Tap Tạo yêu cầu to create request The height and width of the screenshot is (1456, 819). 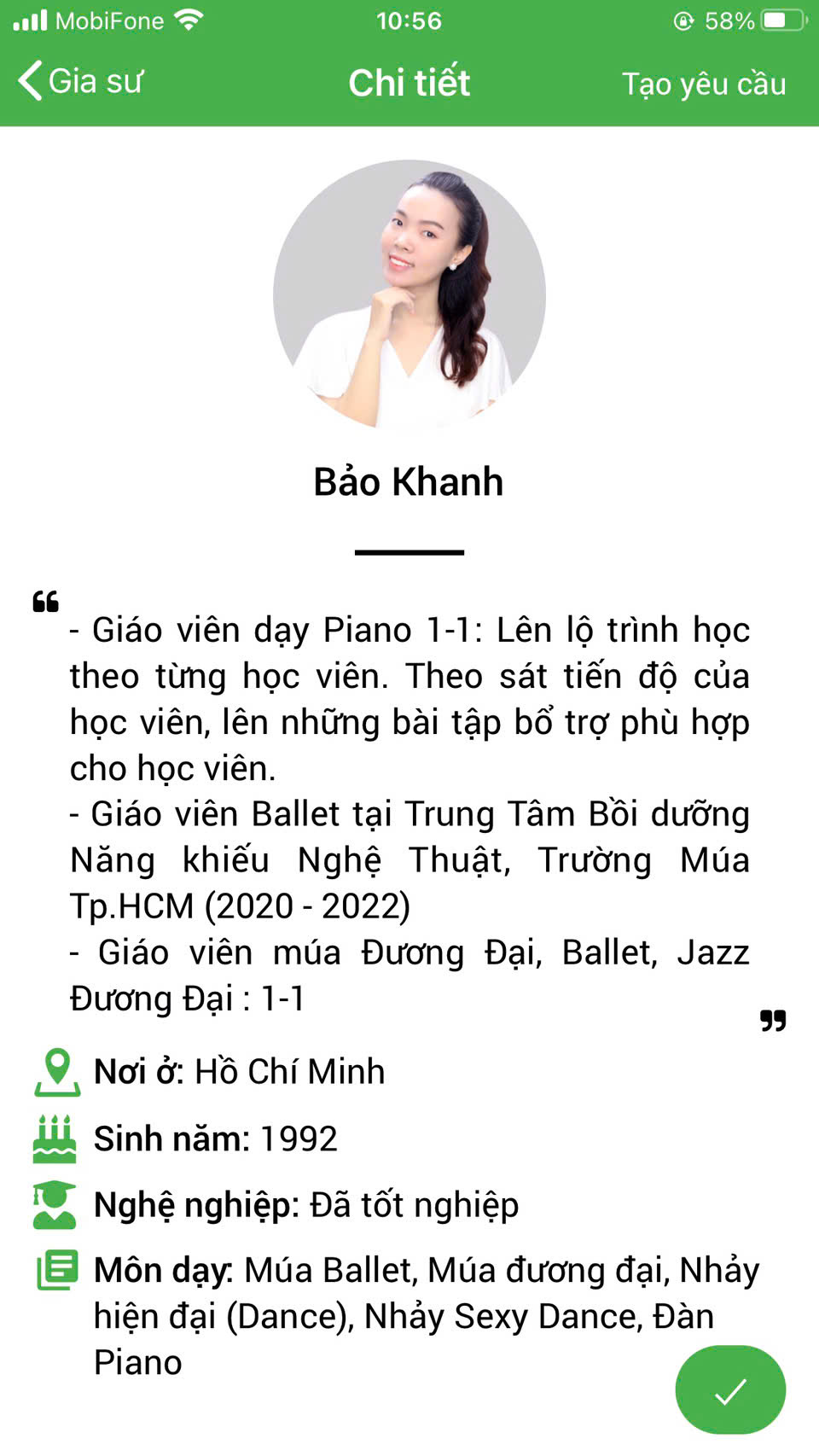703,84
